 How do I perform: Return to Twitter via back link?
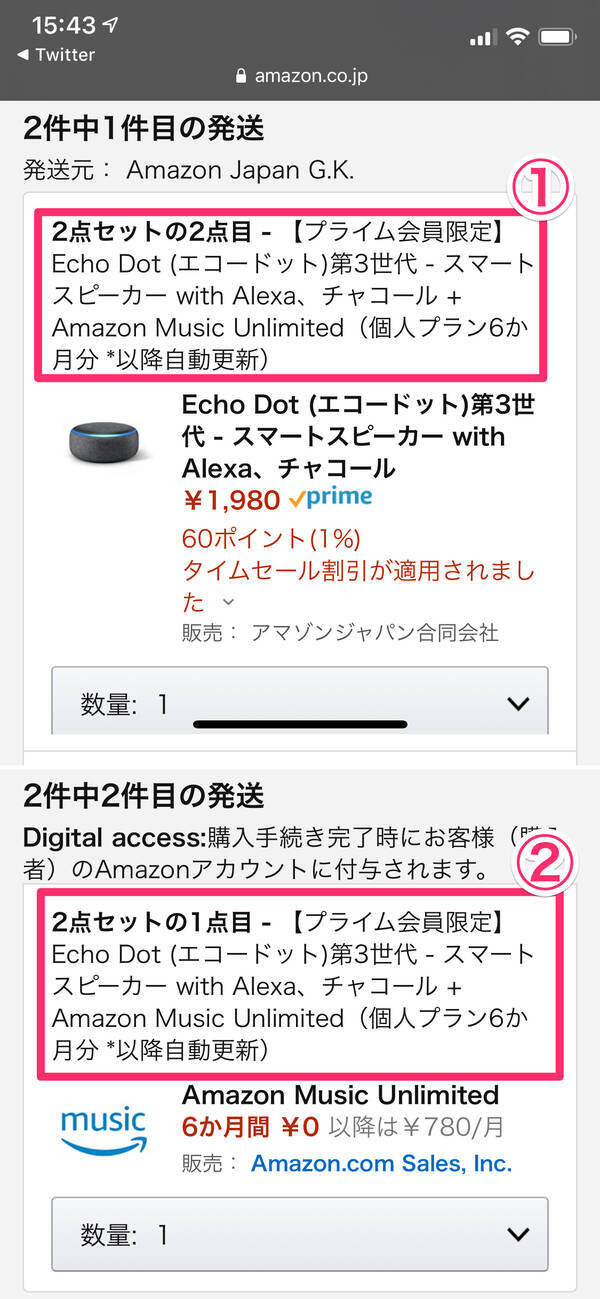pyautogui.click(x=56, y=55)
